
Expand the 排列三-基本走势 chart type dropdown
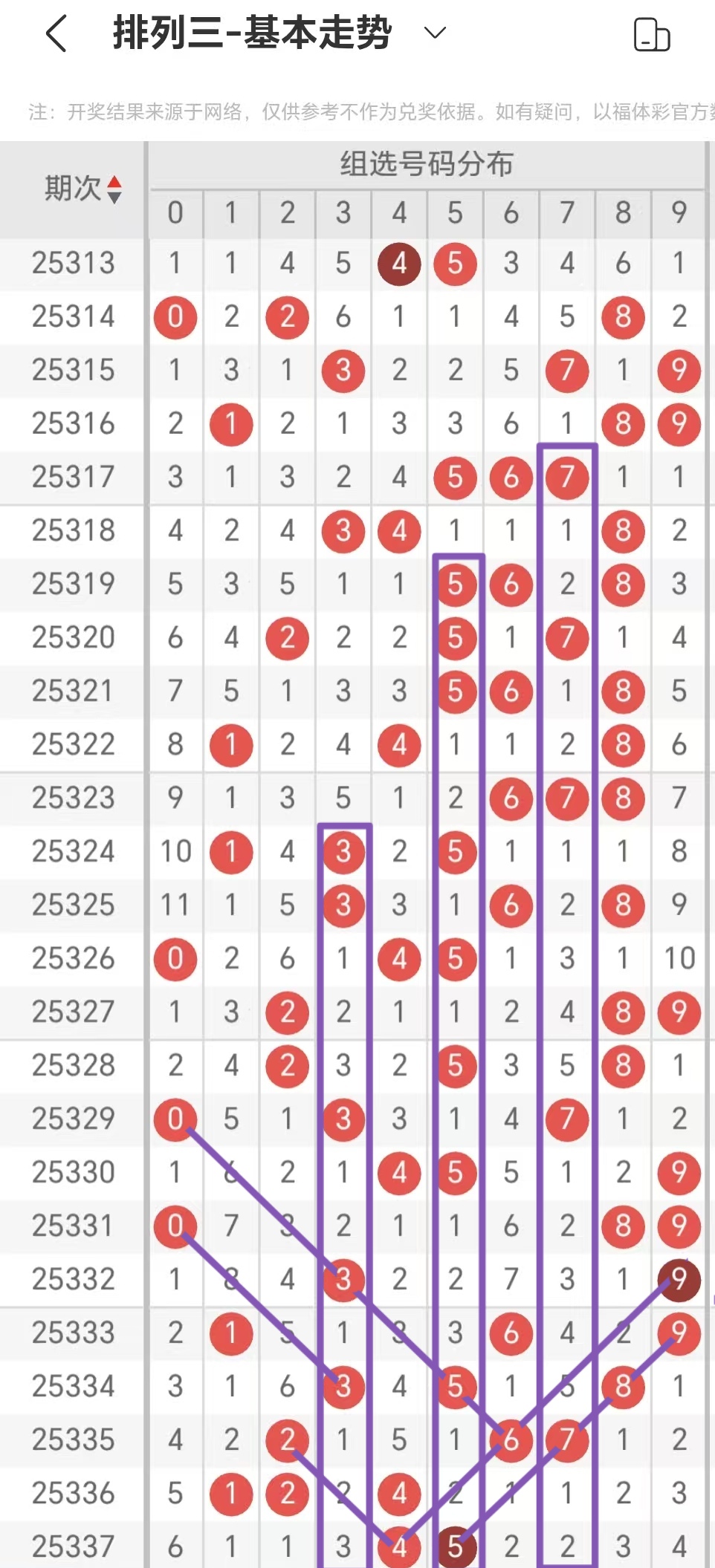[434, 33]
